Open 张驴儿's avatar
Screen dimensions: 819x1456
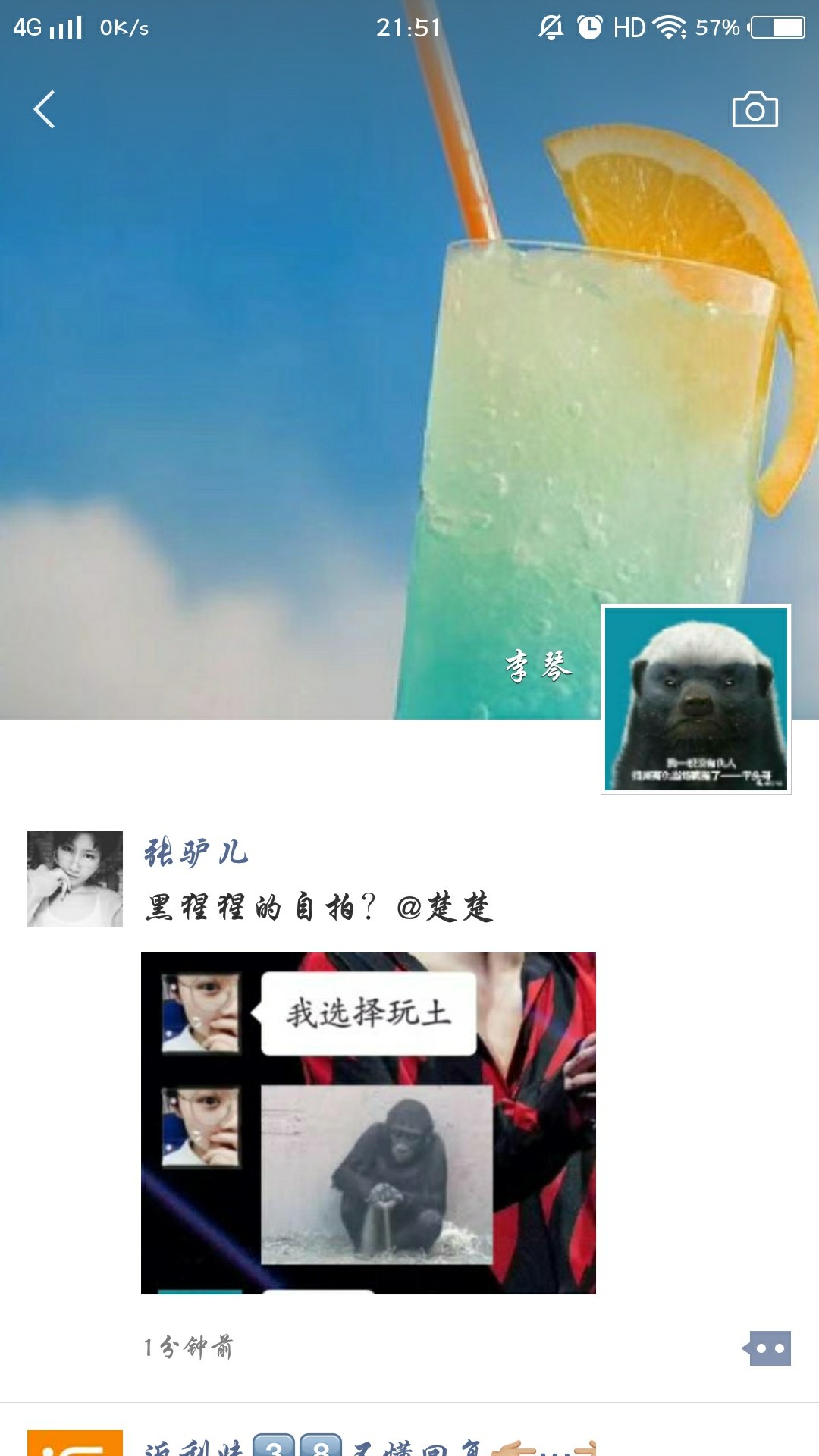75,878
